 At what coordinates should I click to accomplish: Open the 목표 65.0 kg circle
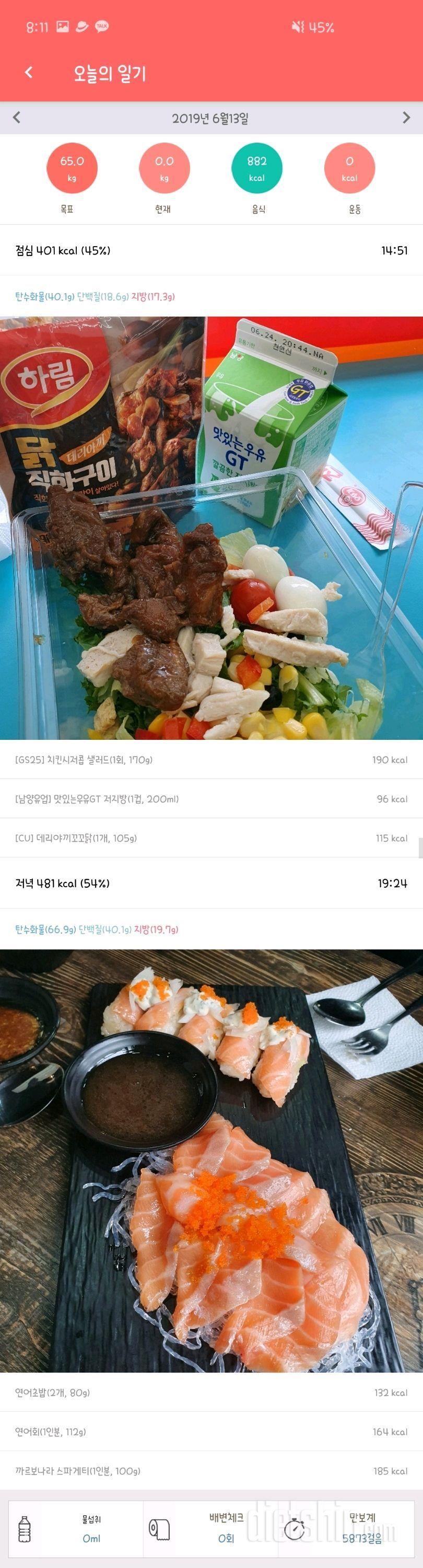point(72,168)
